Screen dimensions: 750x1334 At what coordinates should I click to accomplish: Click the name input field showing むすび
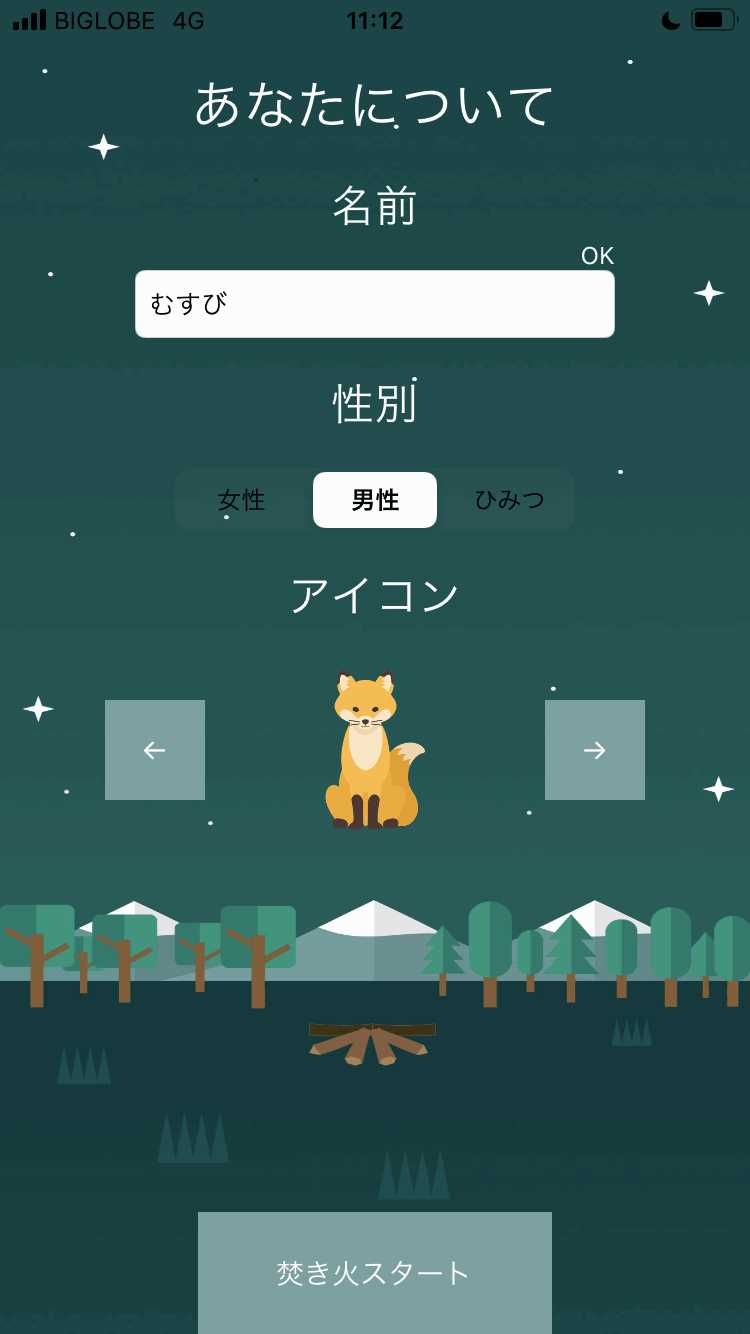pos(375,303)
